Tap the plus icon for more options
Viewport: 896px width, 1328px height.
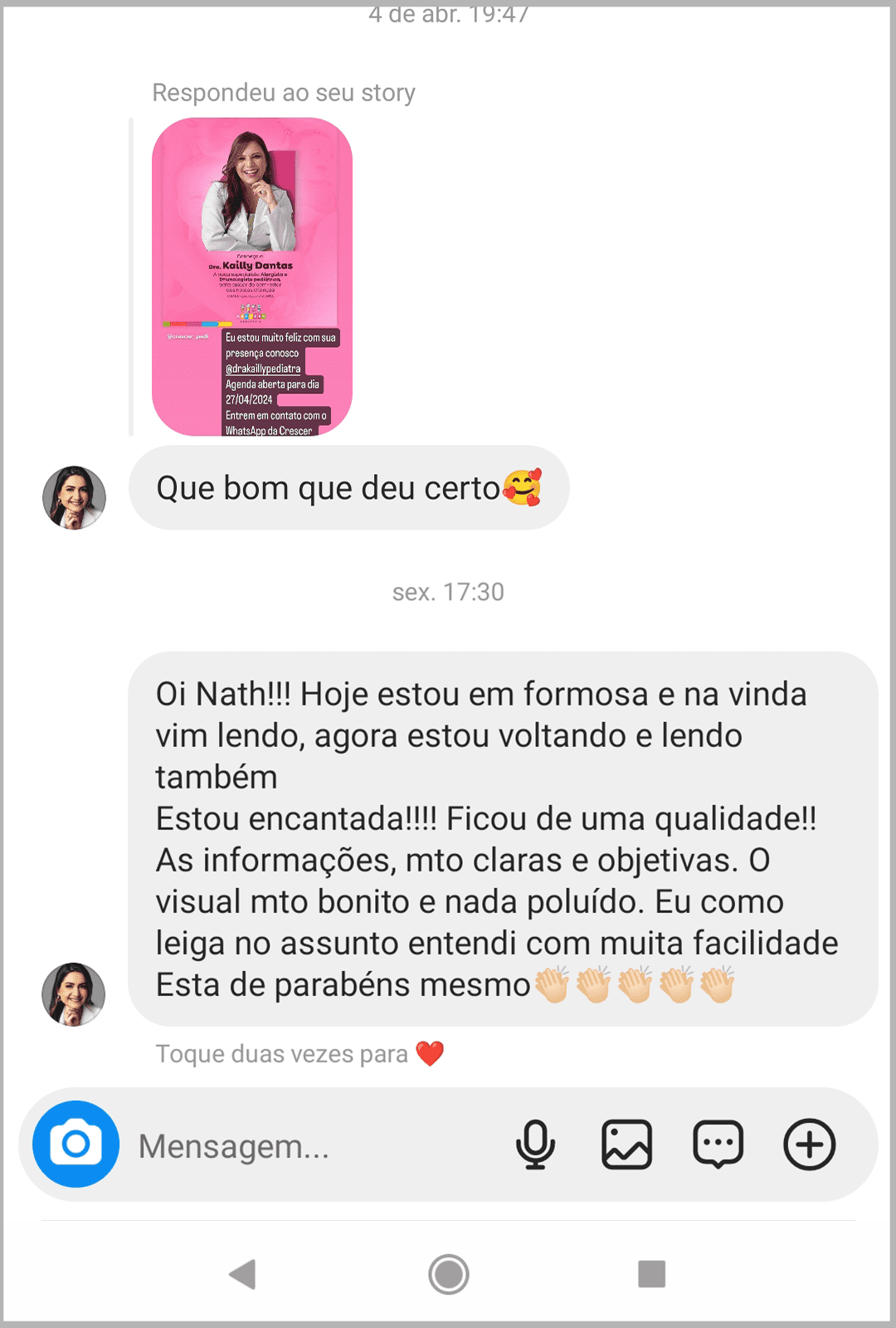[x=809, y=1144]
